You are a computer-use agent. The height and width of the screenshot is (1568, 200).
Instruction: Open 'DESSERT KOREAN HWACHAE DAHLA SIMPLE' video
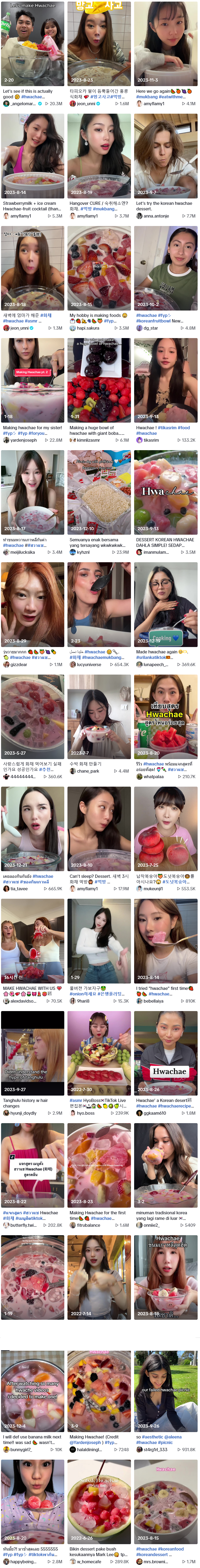coord(165,492)
